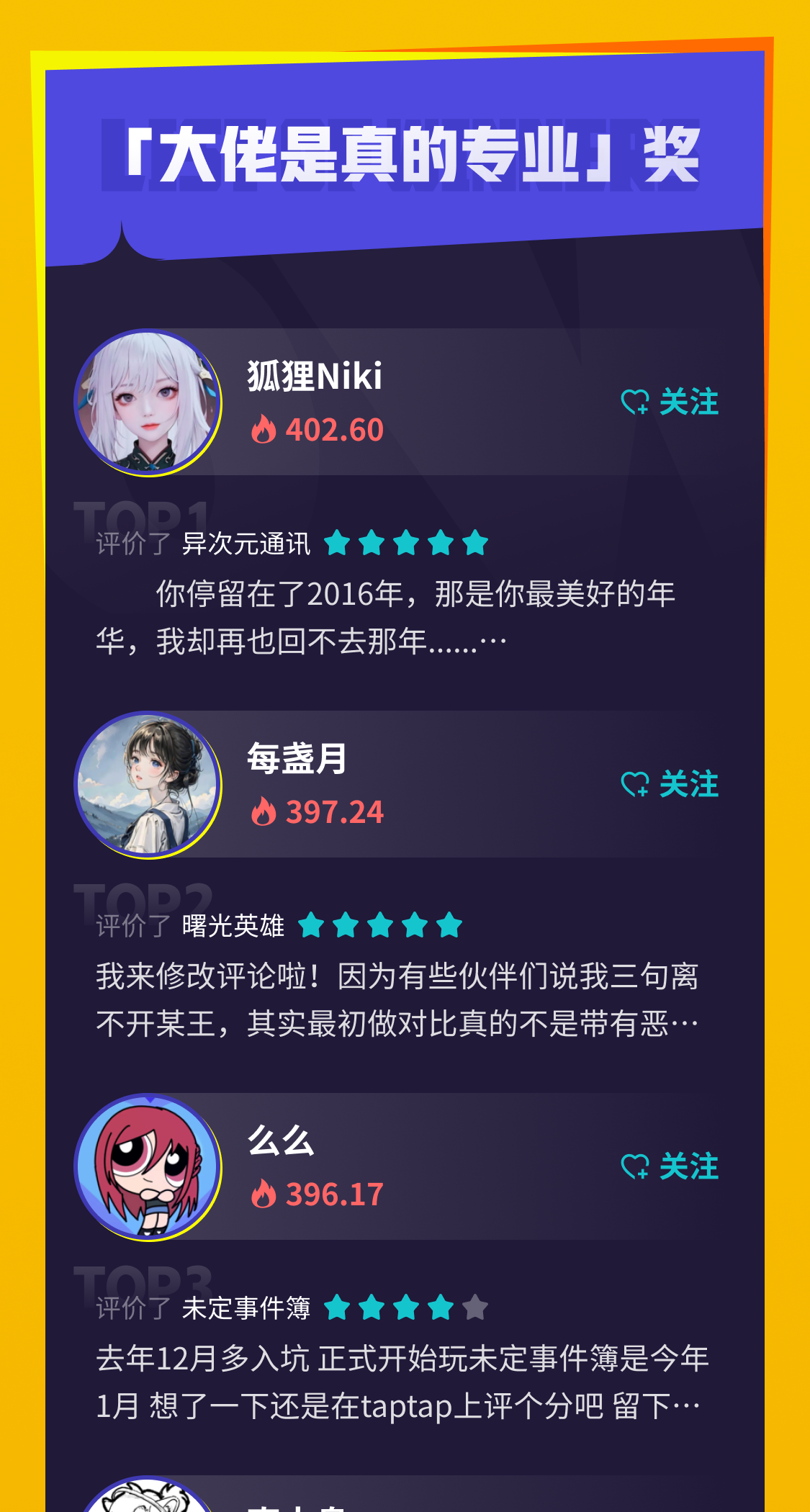The height and width of the screenshot is (1512, 810).
Task: Follow user 每盏月
Action: pyautogui.click(x=670, y=784)
